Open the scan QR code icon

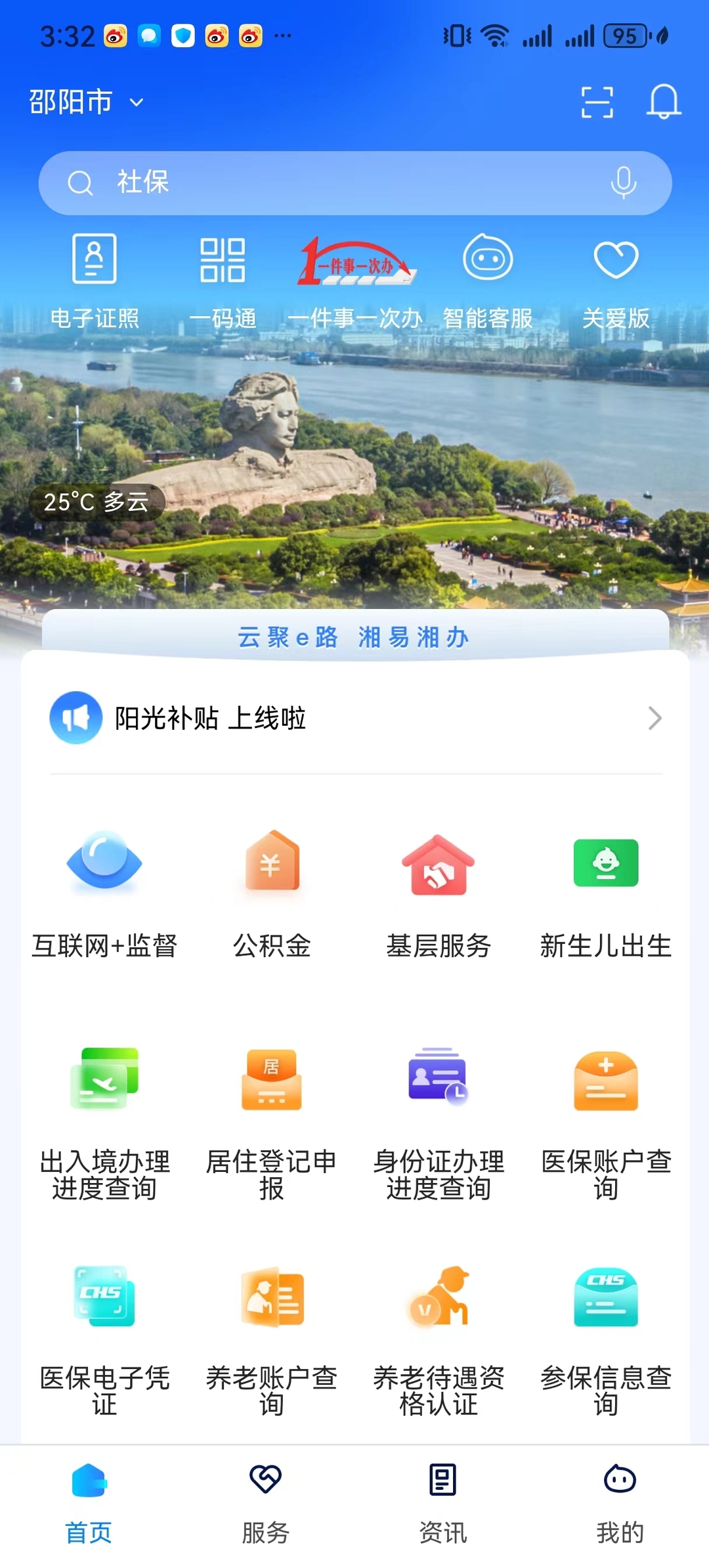coord(597,102)
